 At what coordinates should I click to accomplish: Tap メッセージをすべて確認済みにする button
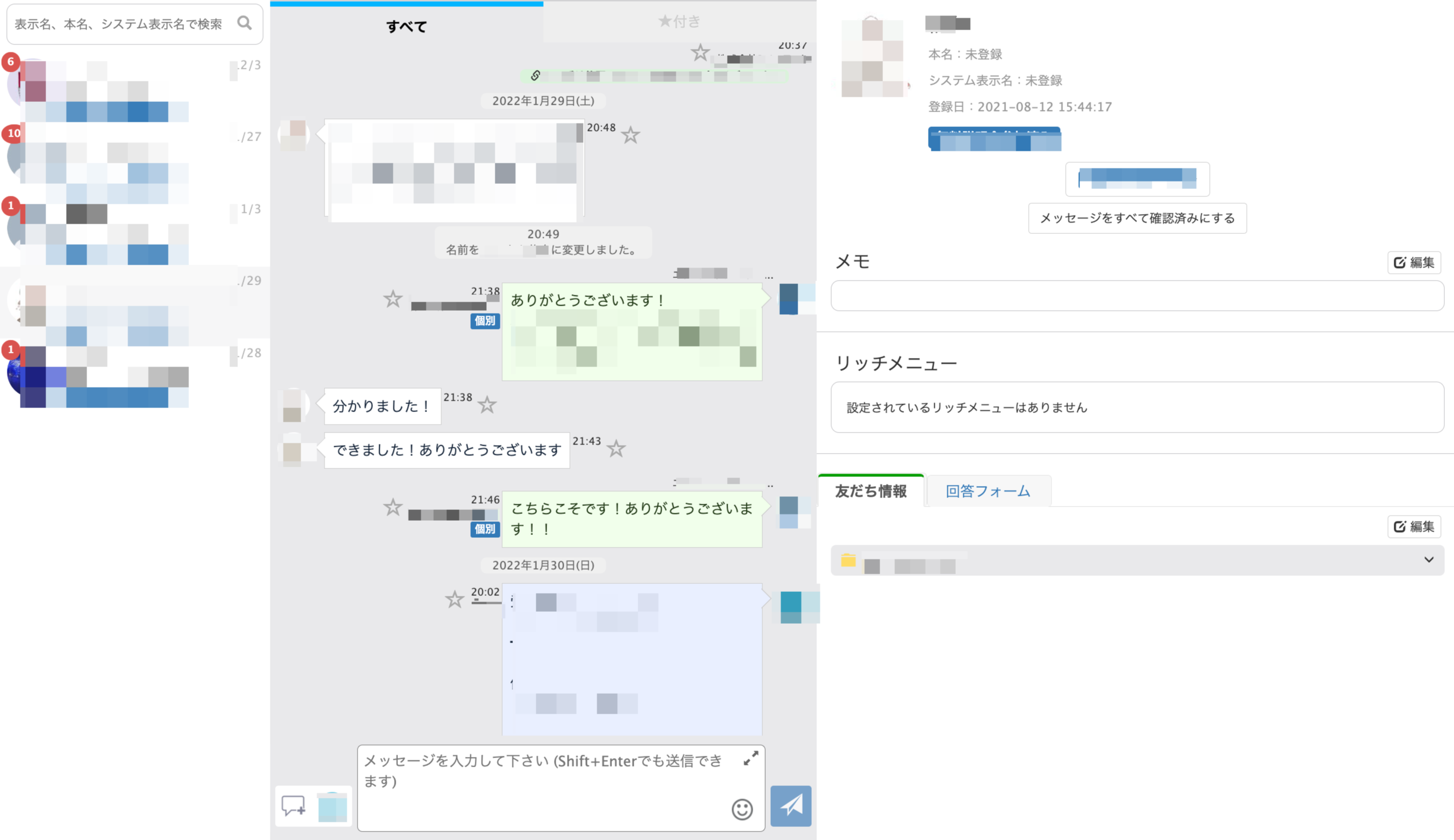point(1137,218)
